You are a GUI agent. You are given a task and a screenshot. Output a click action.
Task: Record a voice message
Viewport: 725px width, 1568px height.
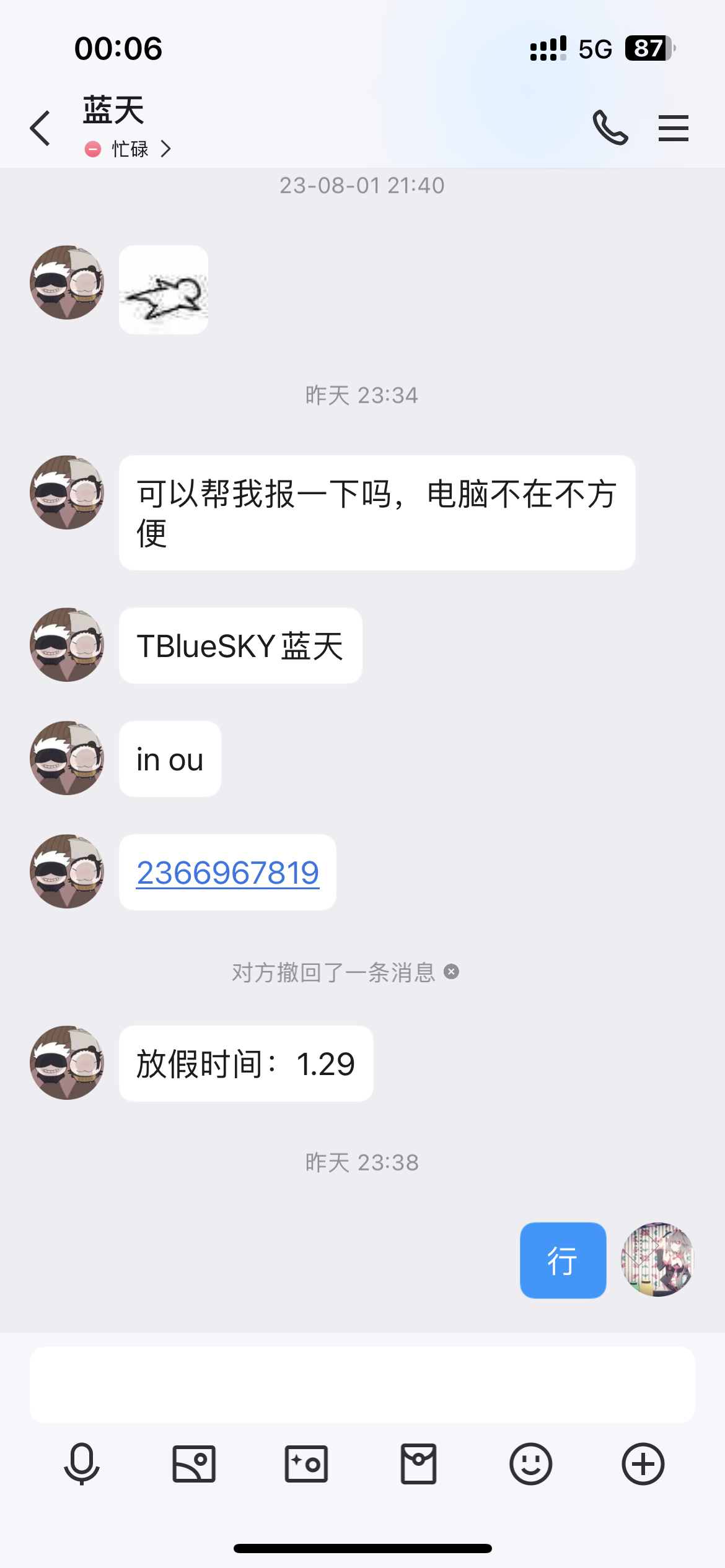82,1464
